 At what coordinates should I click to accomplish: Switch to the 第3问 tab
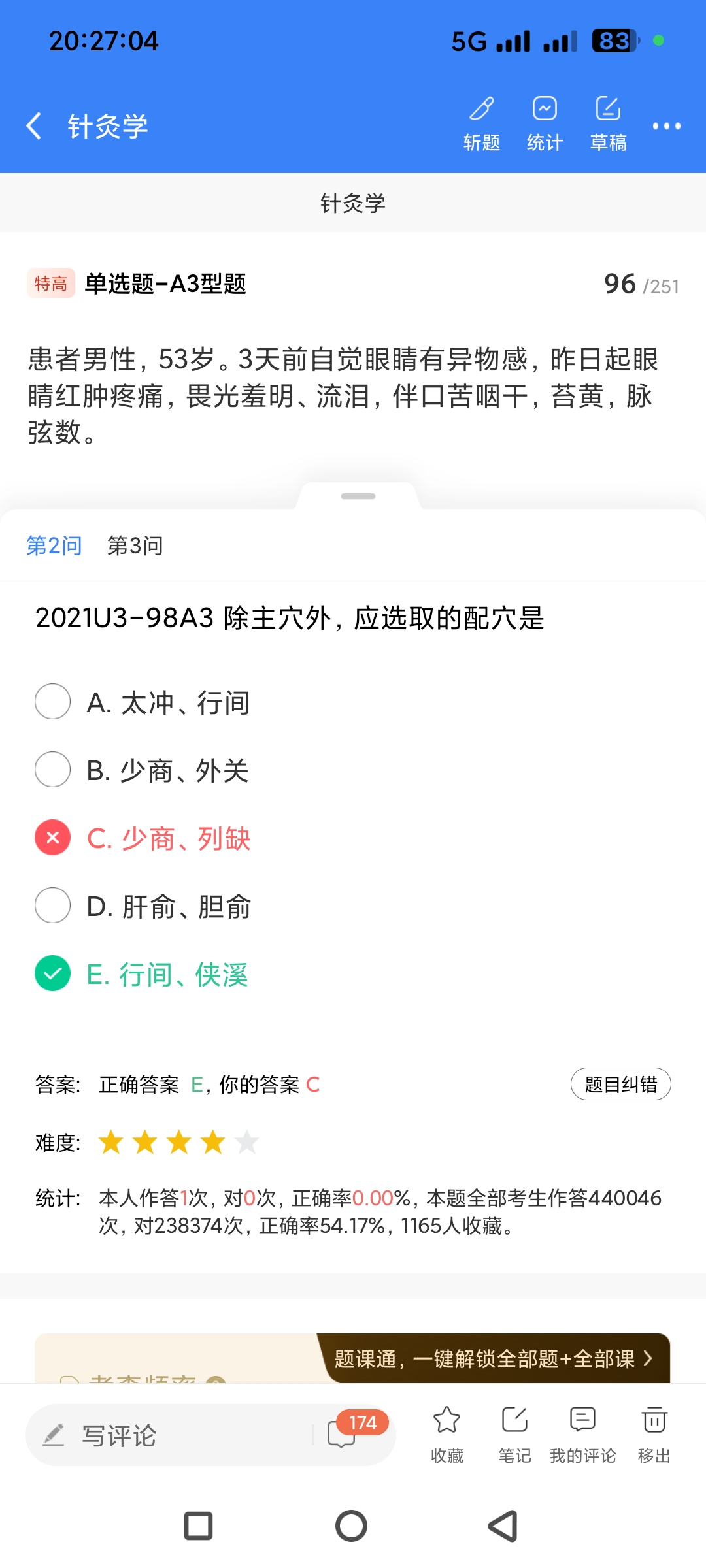point(135,546)
